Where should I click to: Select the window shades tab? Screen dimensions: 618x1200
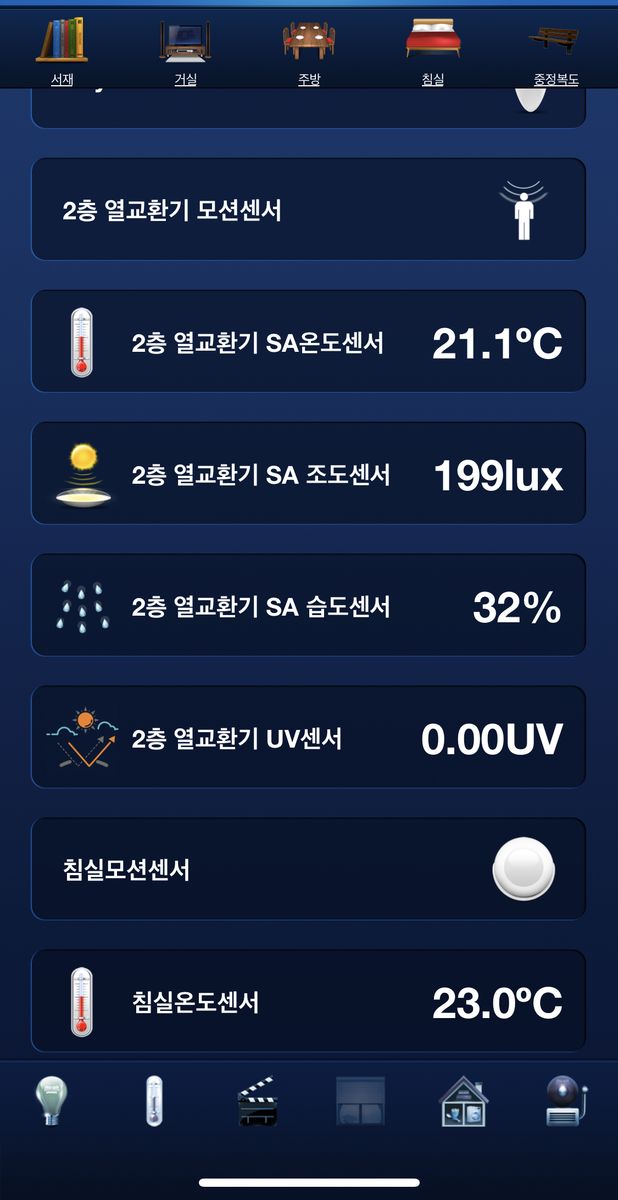tap(360, 1101)
